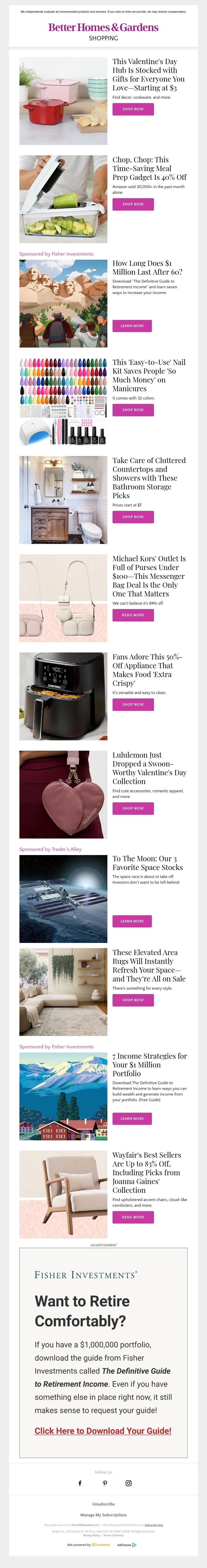Viewport: 207px width, 1568px height.
Task: Shop the easy-to-use nail kit
Action: 133,410
